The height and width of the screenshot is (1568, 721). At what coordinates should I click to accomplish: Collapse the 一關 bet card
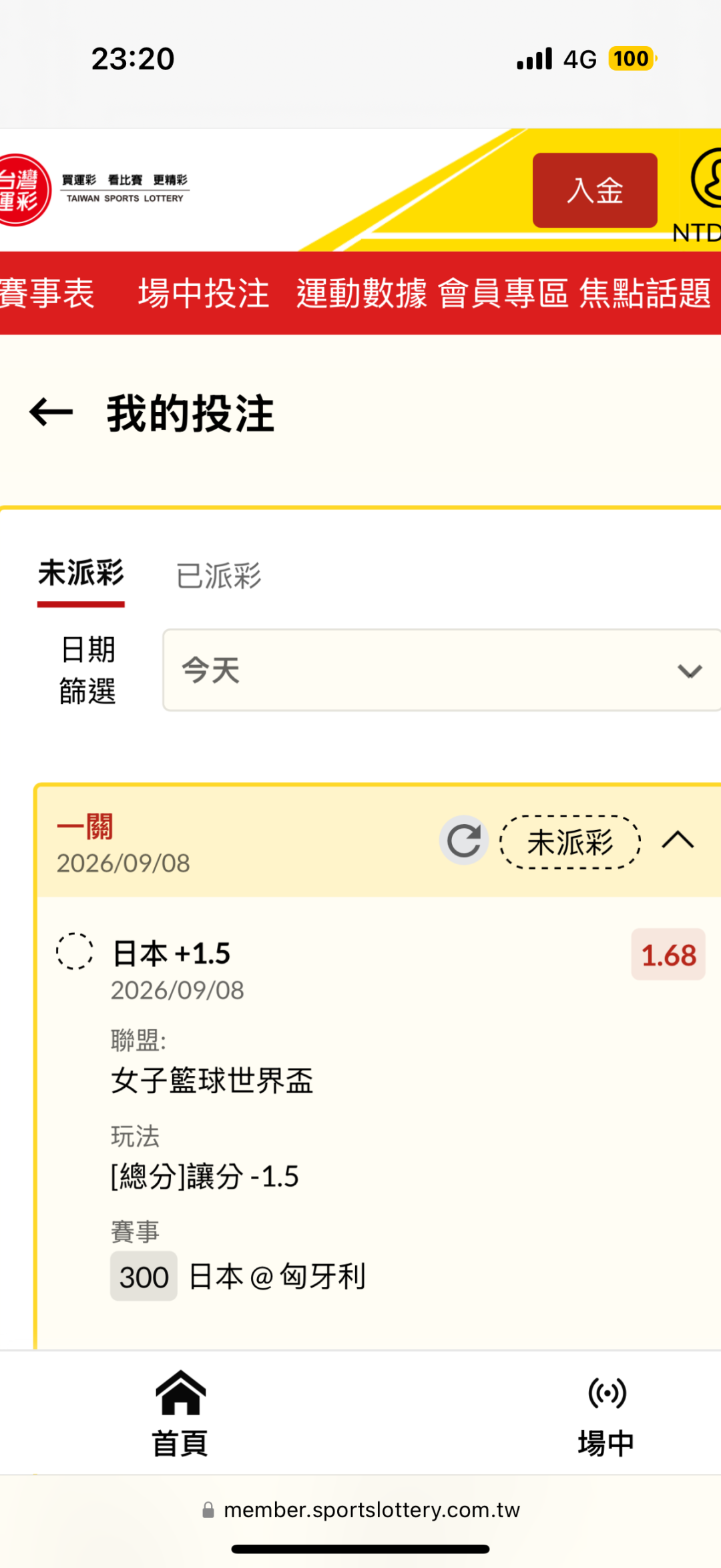click(x=678, y=839)
